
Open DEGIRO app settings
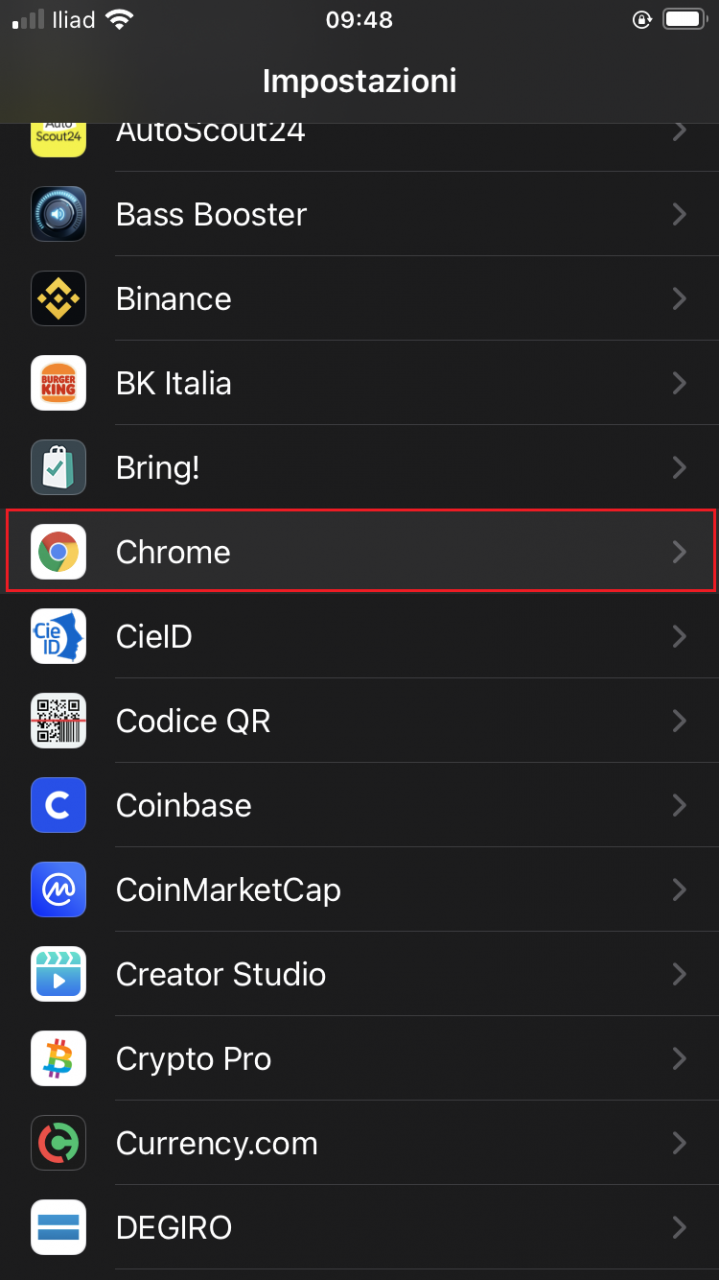360,1227
